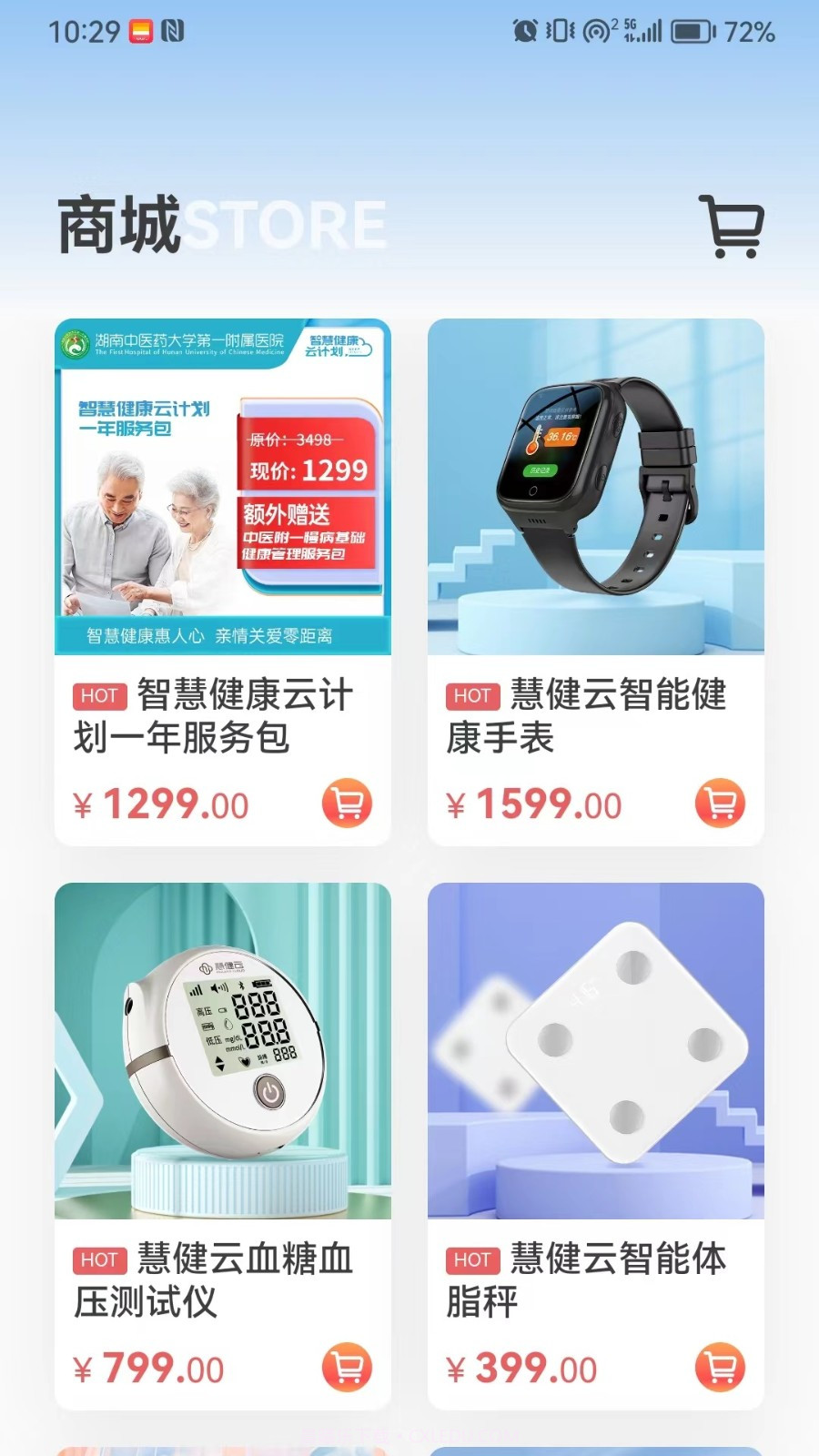Image resolution: width=819 pixels, height=1456 pixels.
Task: Click the cart icon beside the ¥1599 smart watch
Action: [x=718, y=802]
